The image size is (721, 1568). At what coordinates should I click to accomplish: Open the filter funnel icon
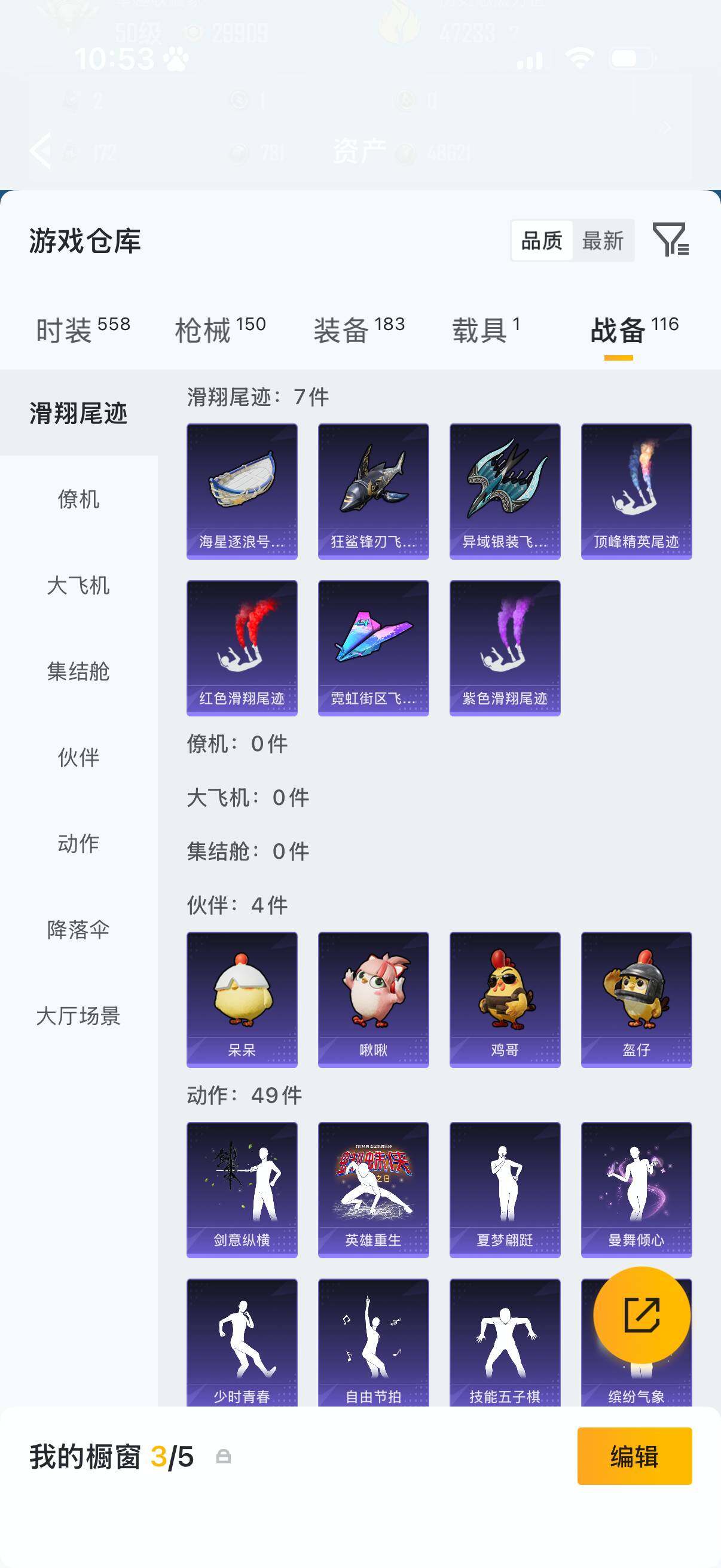(671, 239)
